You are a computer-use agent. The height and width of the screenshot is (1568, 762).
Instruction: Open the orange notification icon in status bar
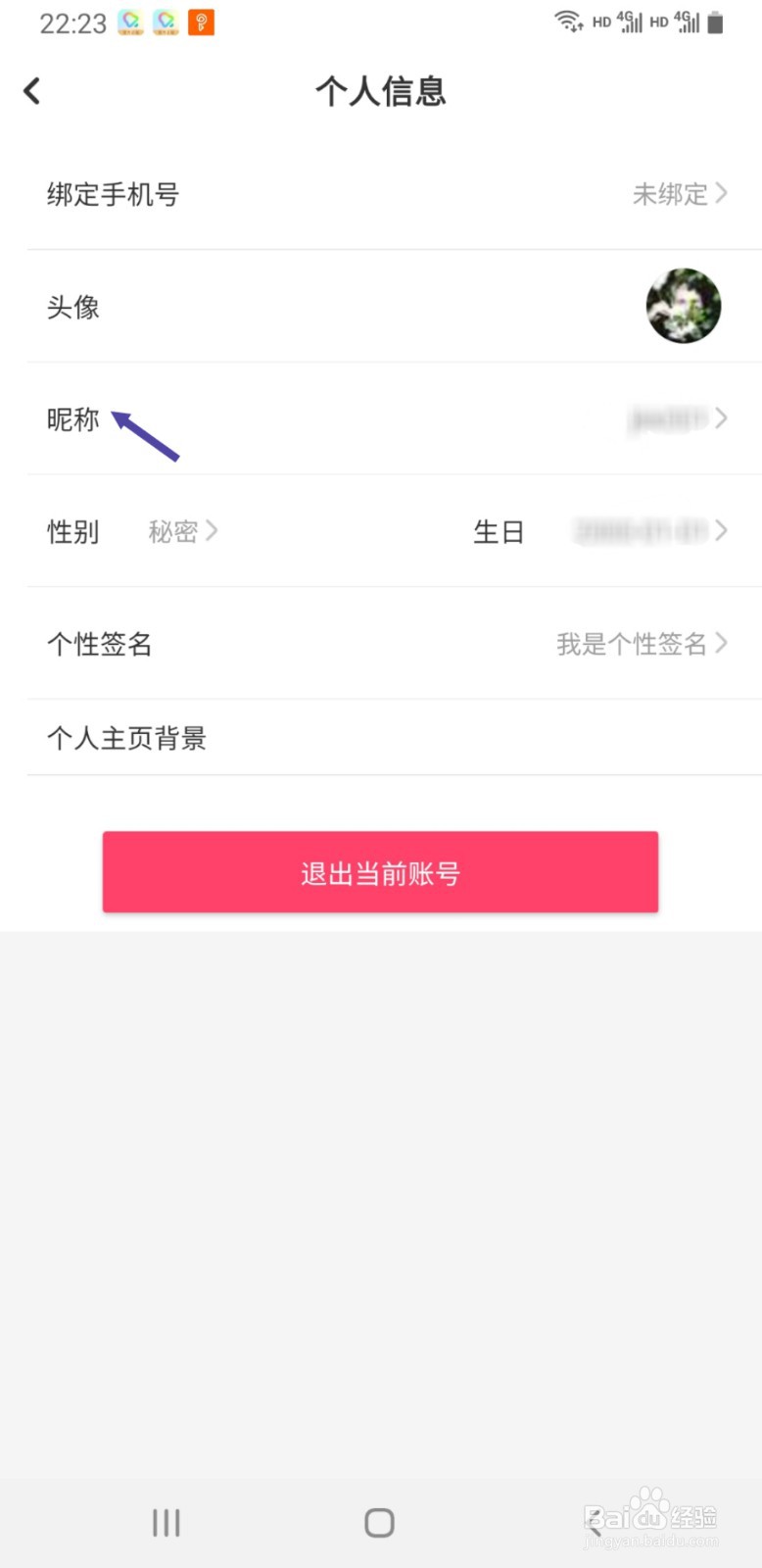coord(200,22)
